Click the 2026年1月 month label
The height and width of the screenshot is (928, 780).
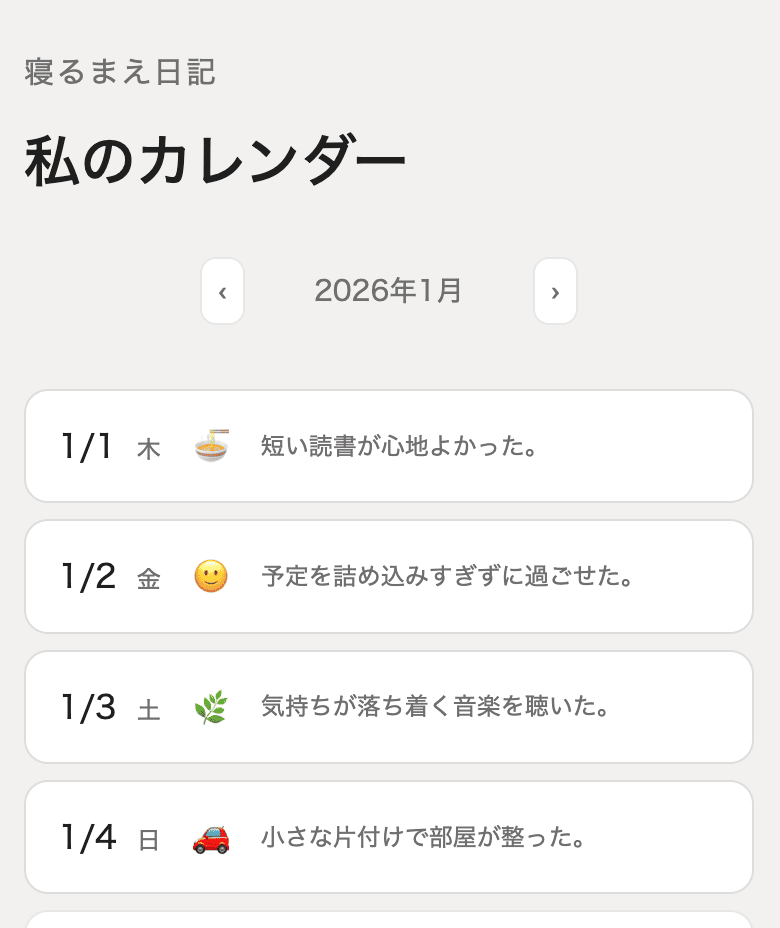pos(388,291)
